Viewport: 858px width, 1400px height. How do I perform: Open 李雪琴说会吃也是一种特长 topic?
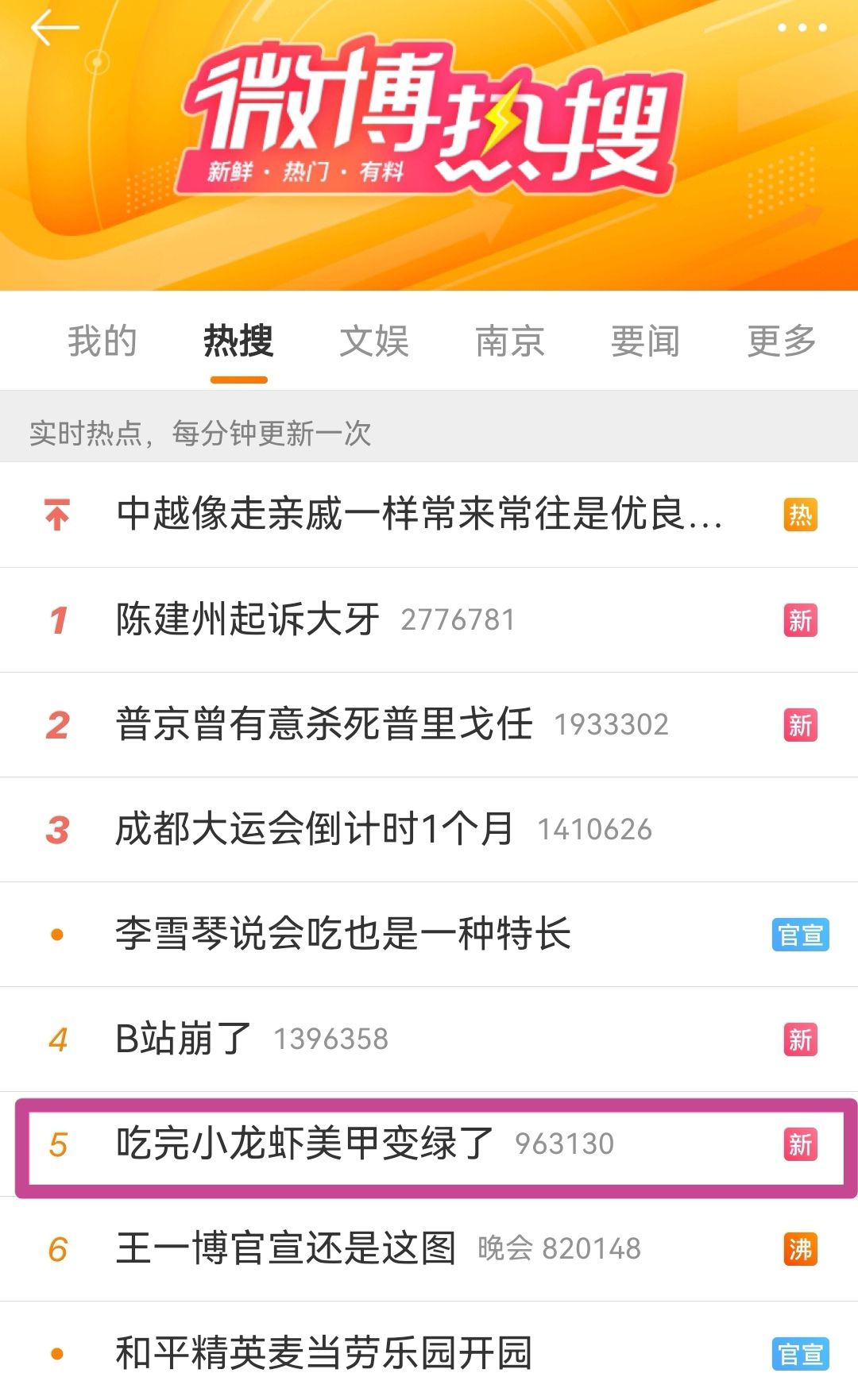pos(343,934)
